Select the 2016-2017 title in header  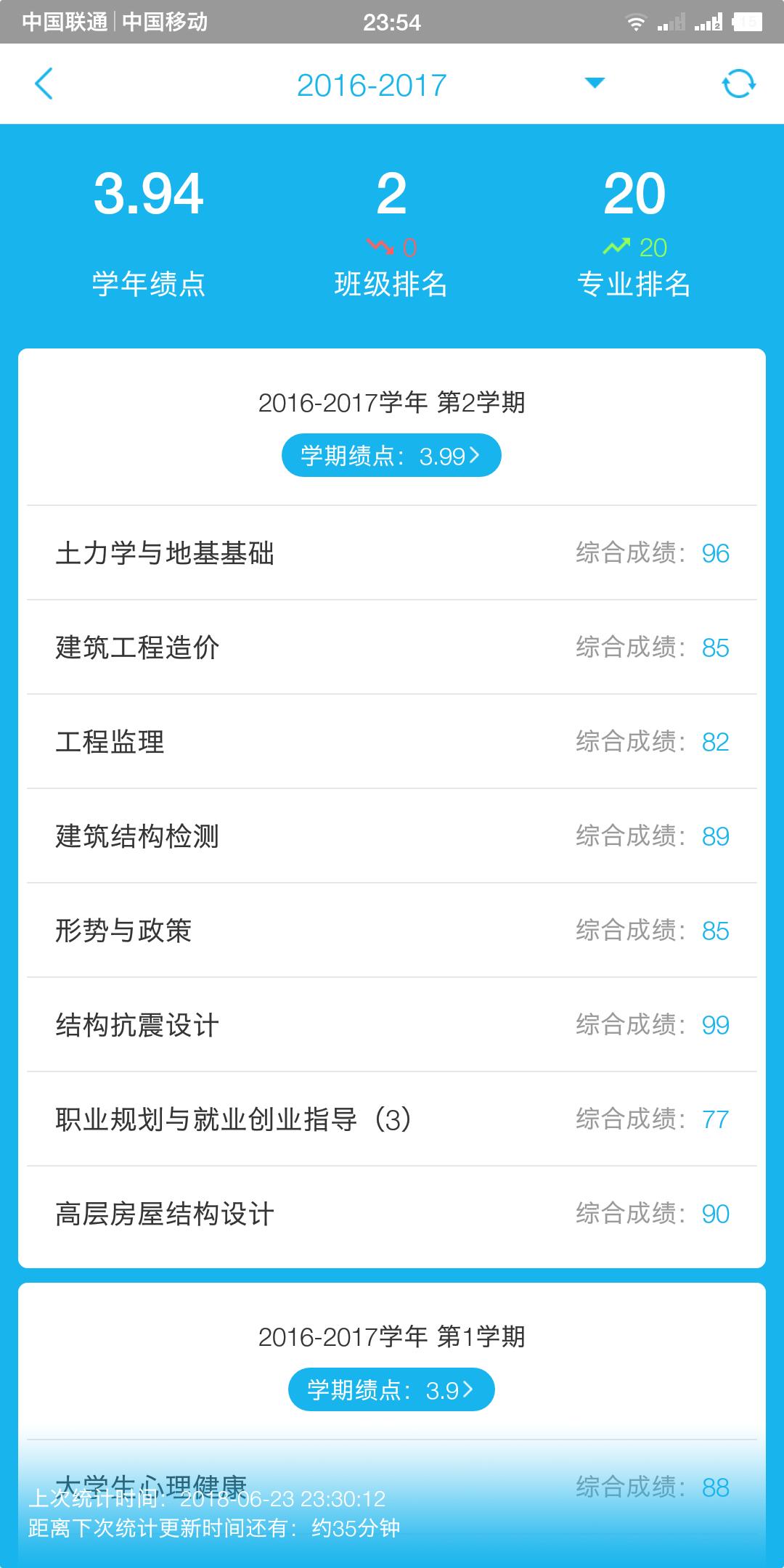pyautogui.click(x=372, y=83)
